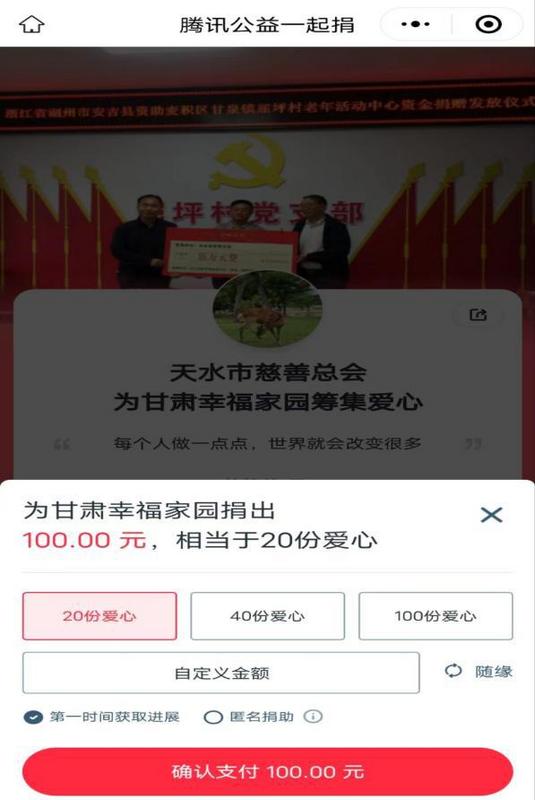Viewport: 535px width, 800px height.
Task: Close the donation amount panel
Action: (x=491, y=514)
